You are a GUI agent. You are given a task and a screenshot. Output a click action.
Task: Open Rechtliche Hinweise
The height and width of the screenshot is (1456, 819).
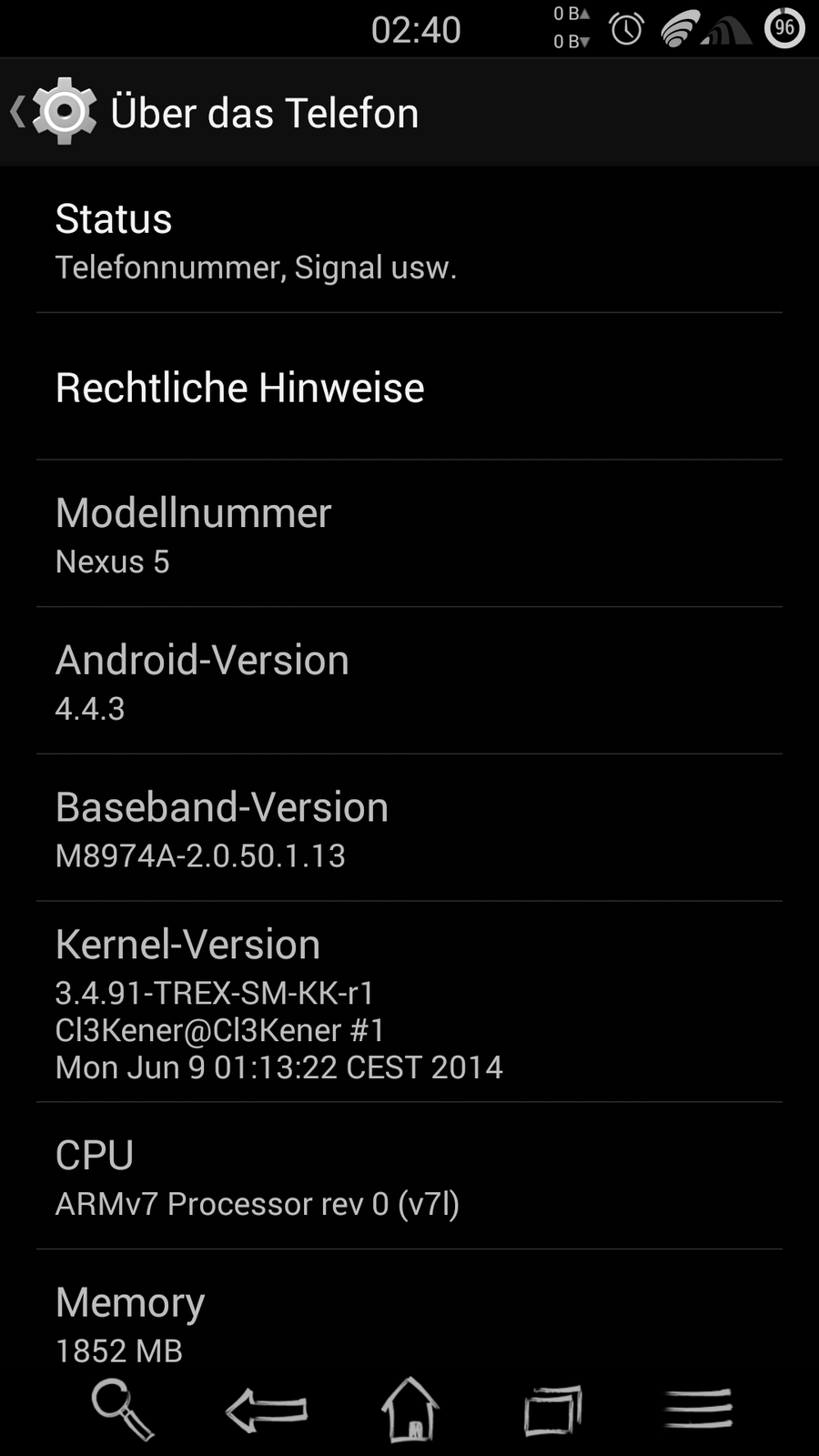409,388
